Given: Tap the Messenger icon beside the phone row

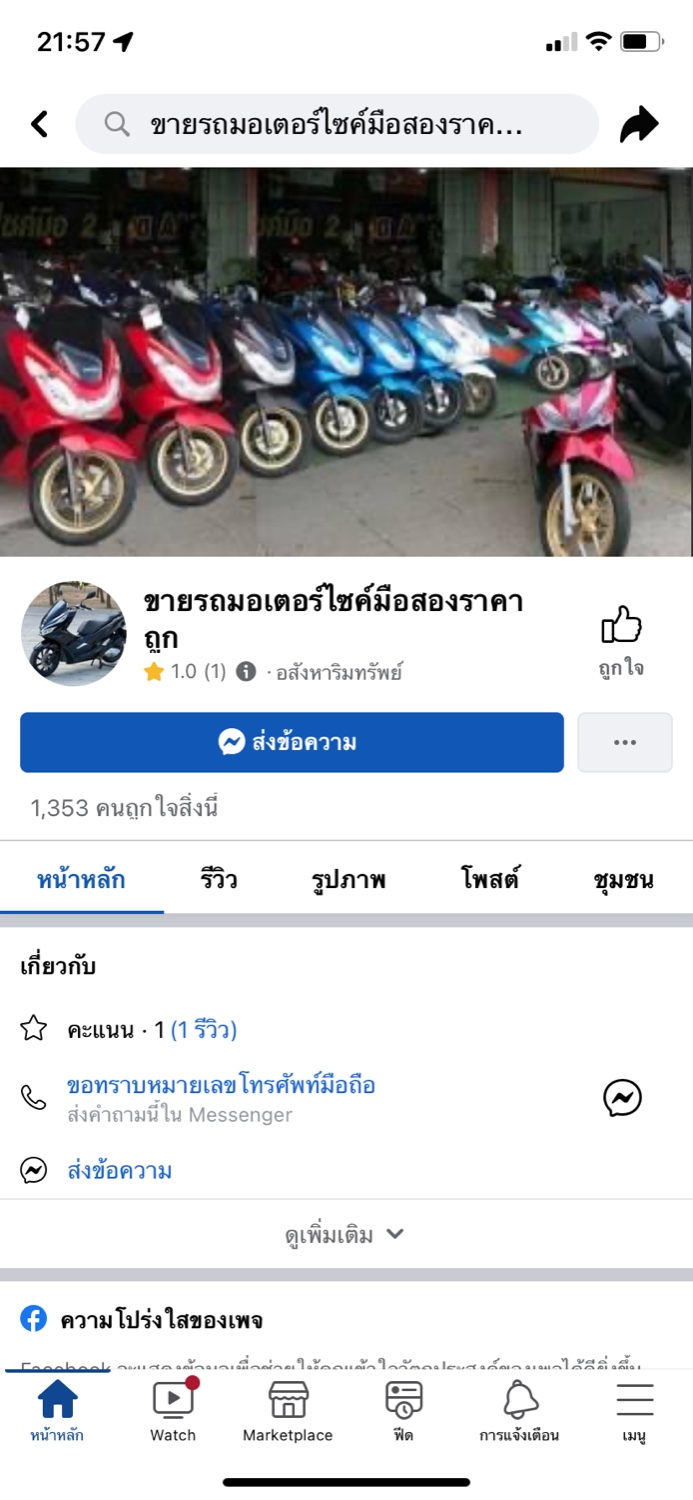Looking at the screenshot, I should point(622,1098).
